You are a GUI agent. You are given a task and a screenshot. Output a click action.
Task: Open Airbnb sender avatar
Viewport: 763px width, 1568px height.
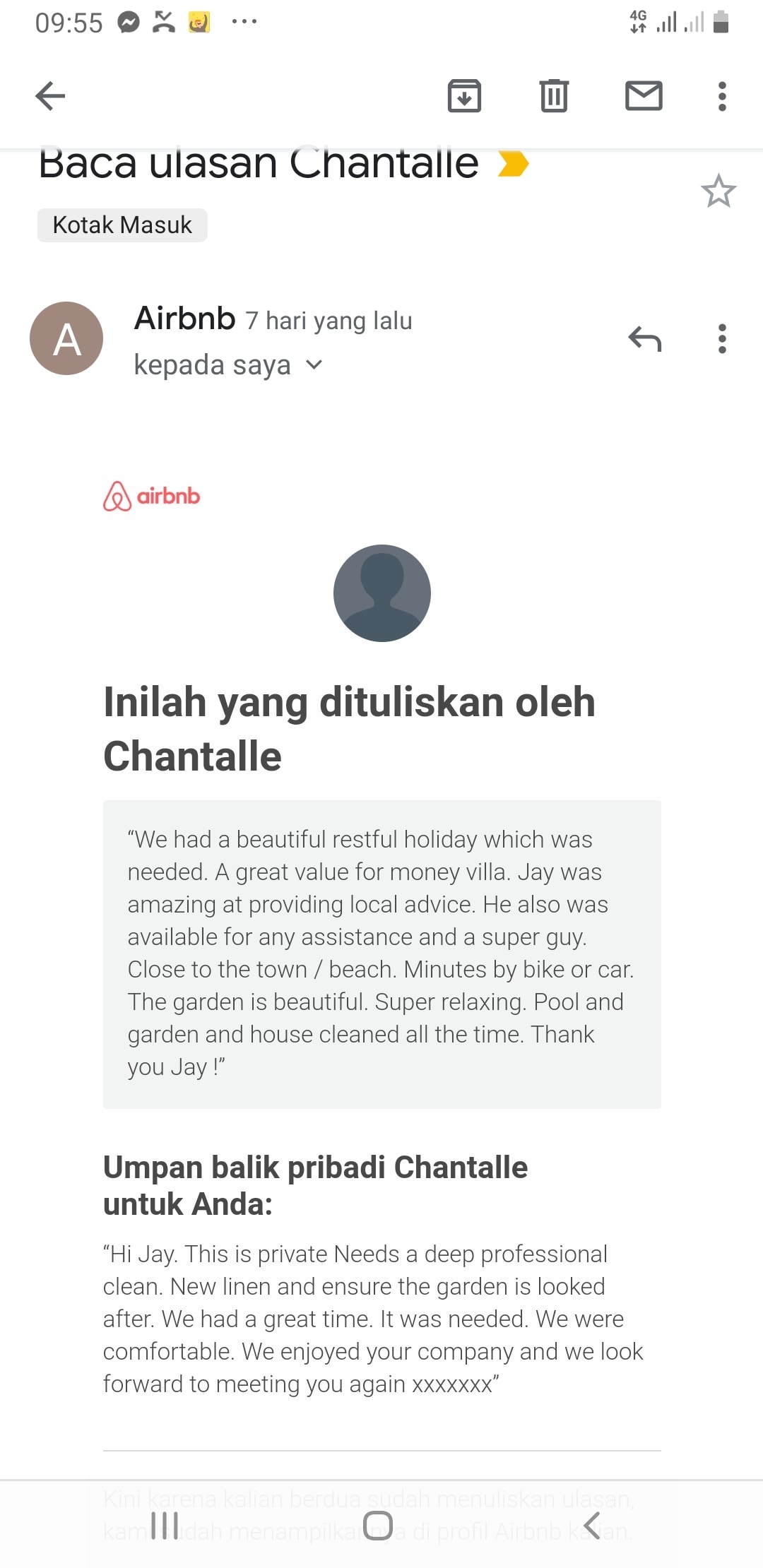pos(66,338)
